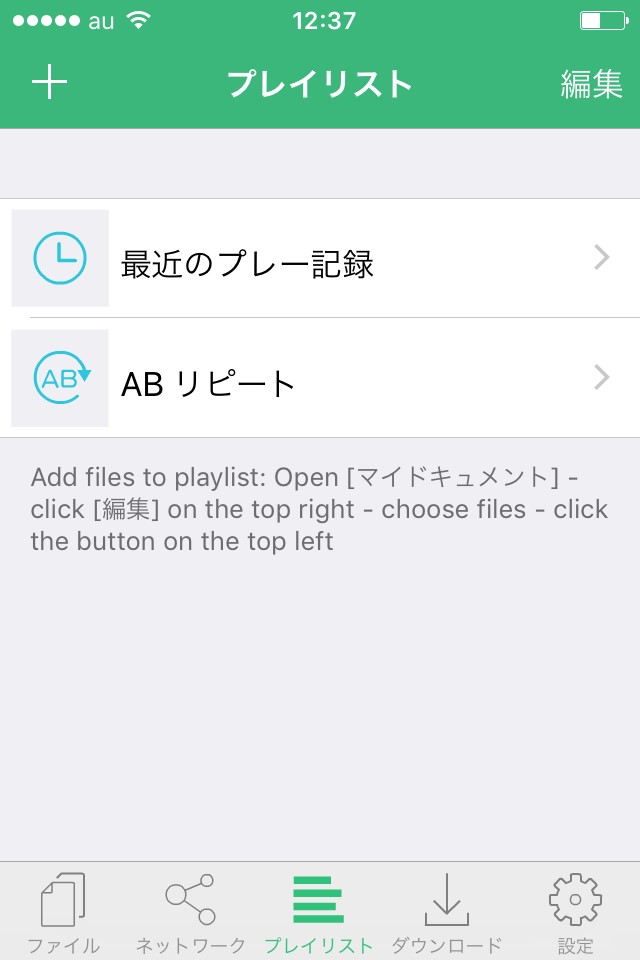
Task: Switch to the ダウンロード tab
Action: coord(446,912)
